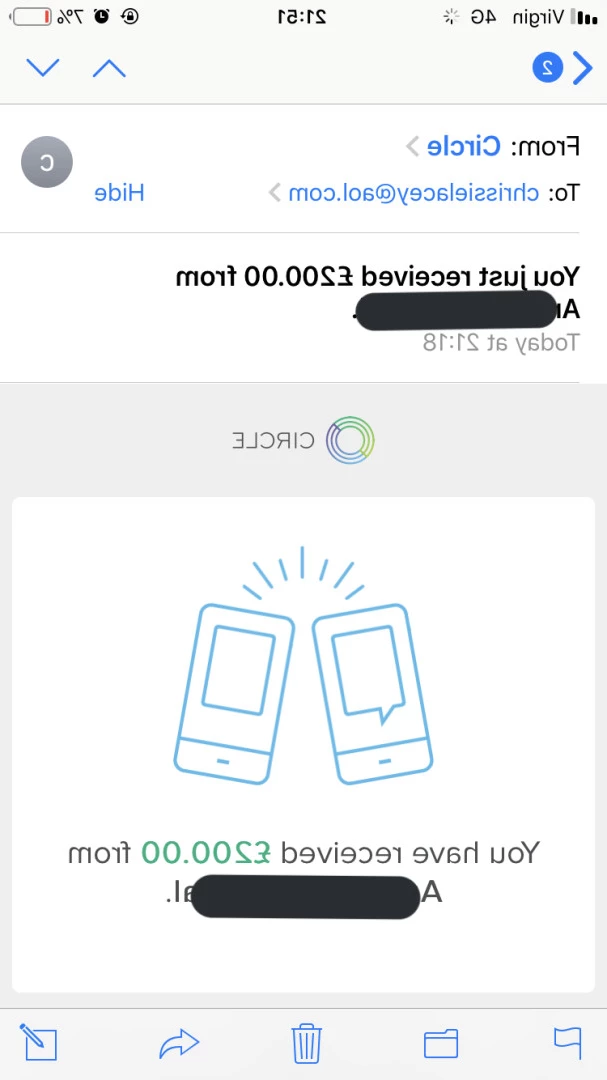Flag this email

tap(568, 1041)
